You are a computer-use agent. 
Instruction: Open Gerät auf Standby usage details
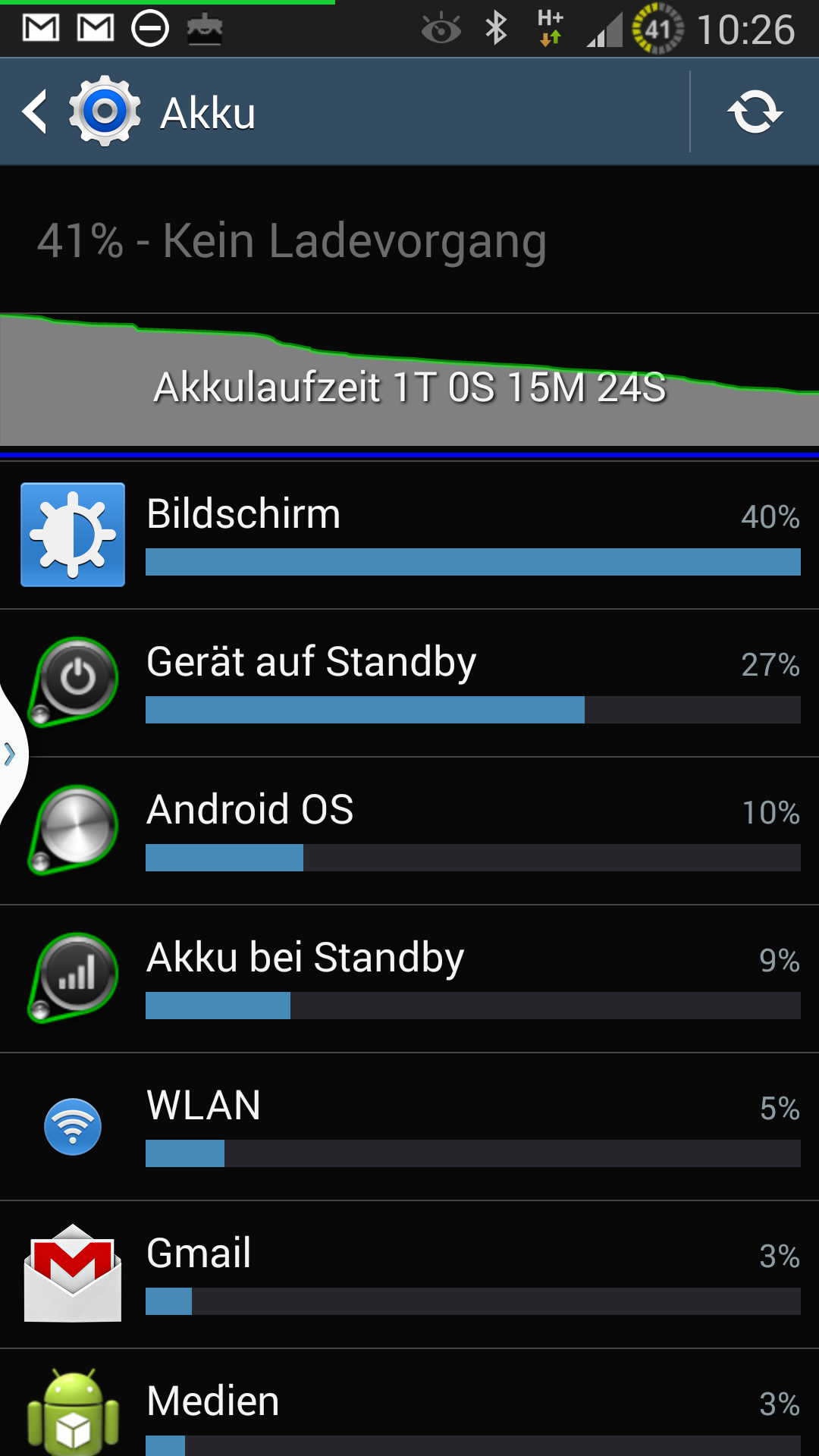point(409,683)
